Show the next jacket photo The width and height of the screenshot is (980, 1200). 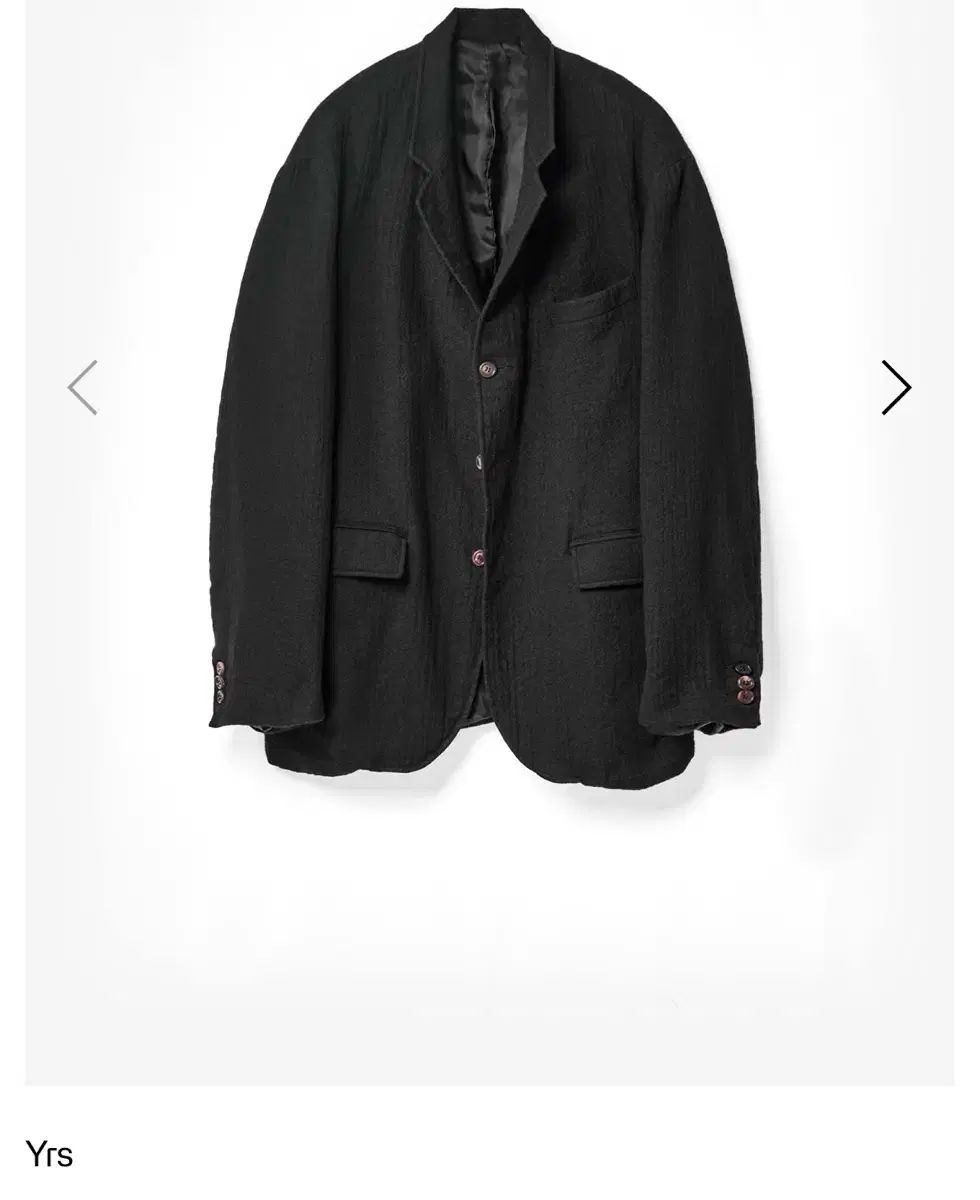click(895, 388)
